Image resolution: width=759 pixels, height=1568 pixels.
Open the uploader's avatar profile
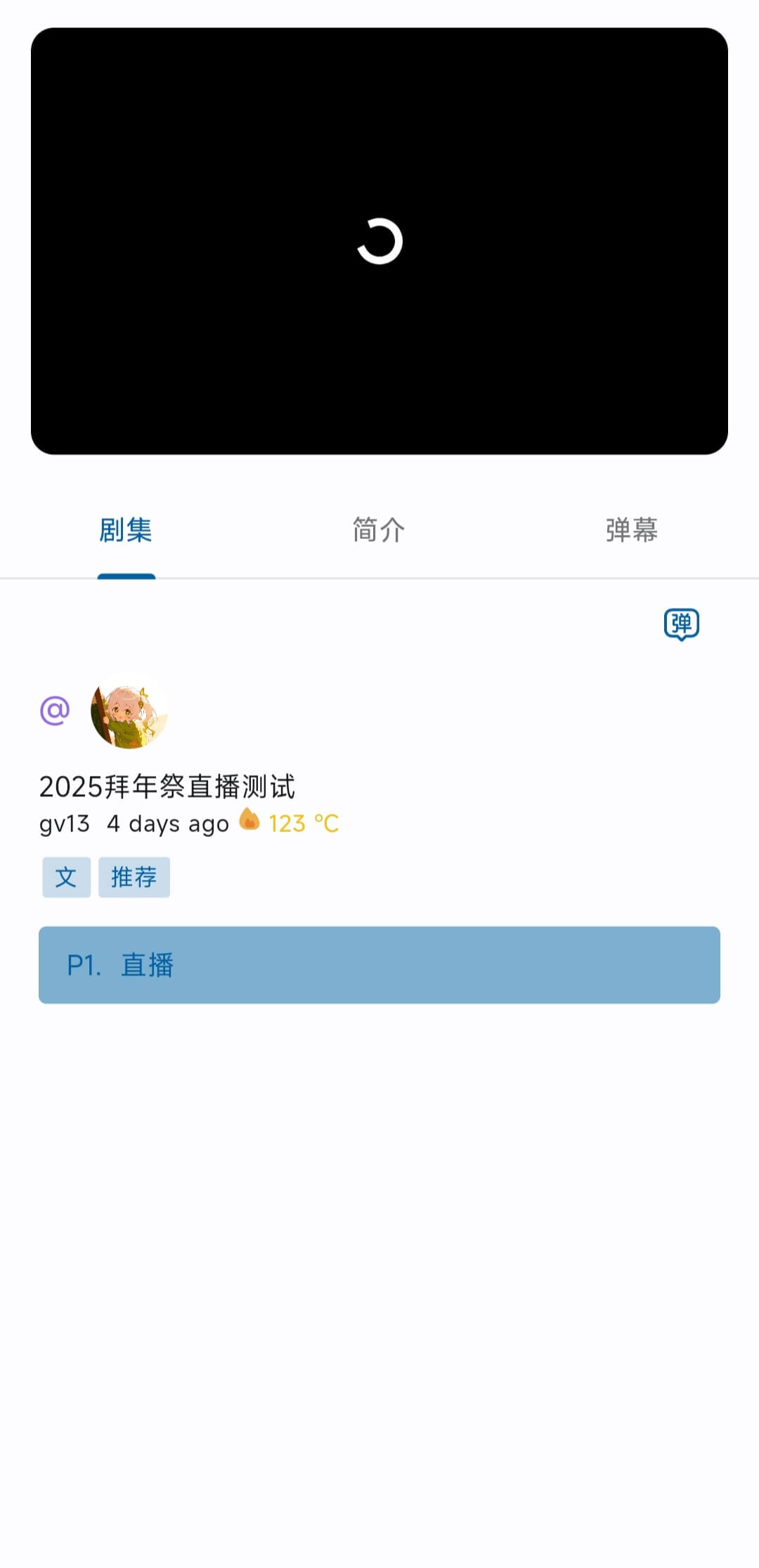coord(129,711)
